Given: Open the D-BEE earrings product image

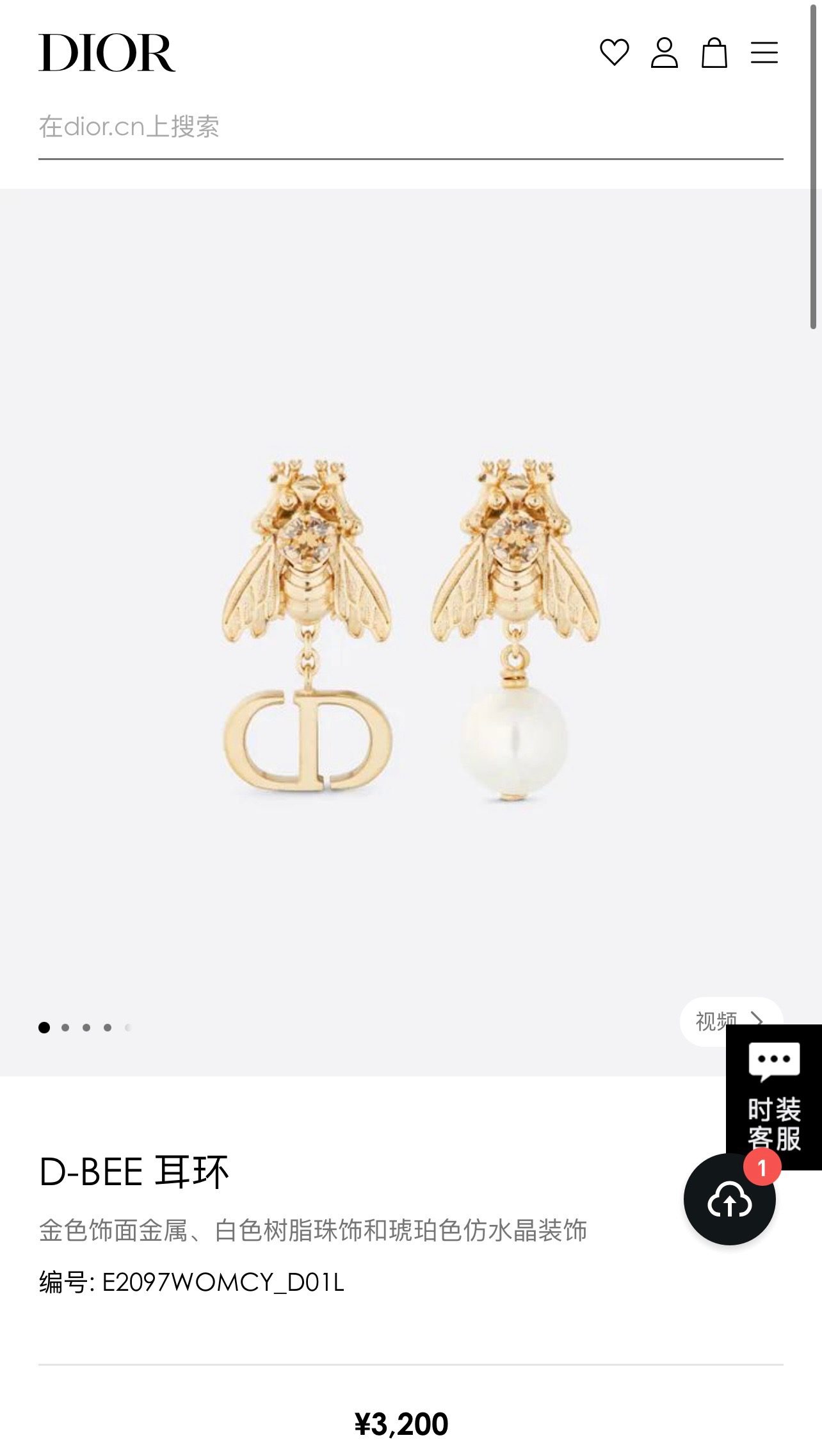Looking at the screenshot, I should (x=410, y=631).
